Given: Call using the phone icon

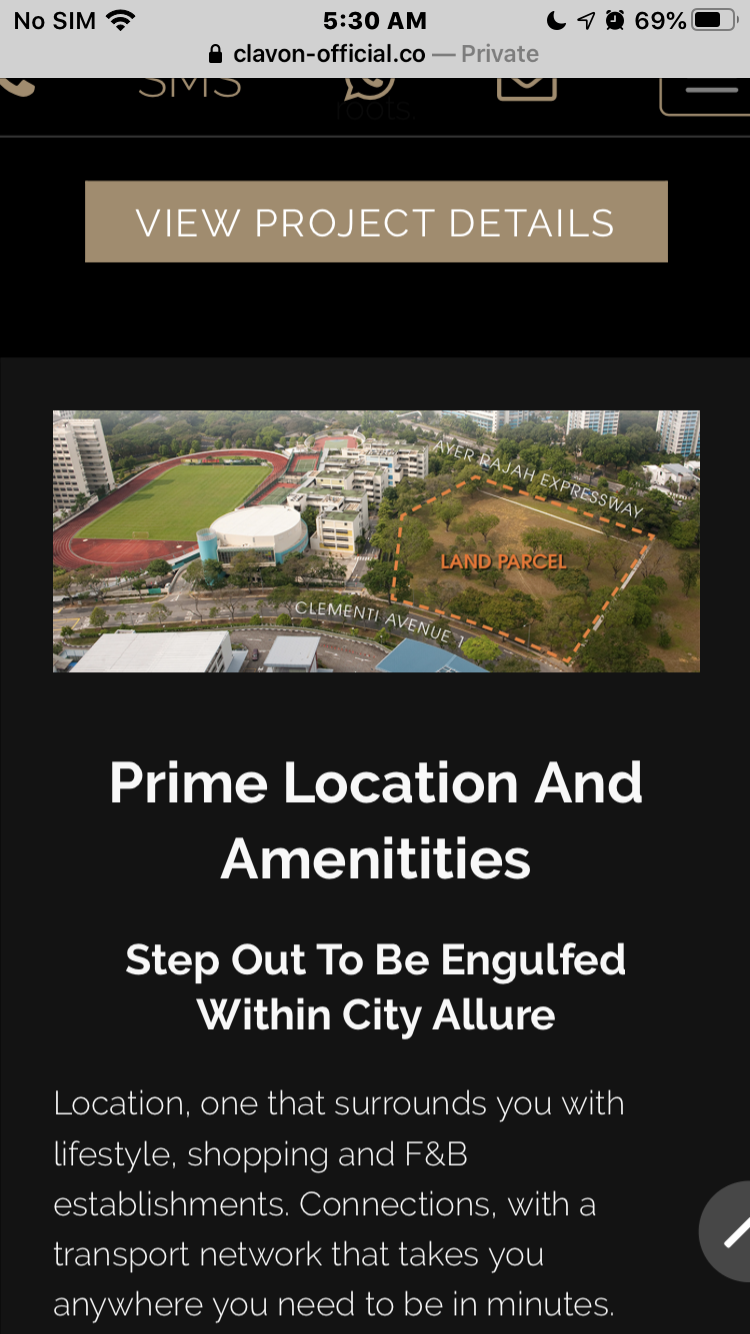Looking at the screenshot, I should click(14, 88).
